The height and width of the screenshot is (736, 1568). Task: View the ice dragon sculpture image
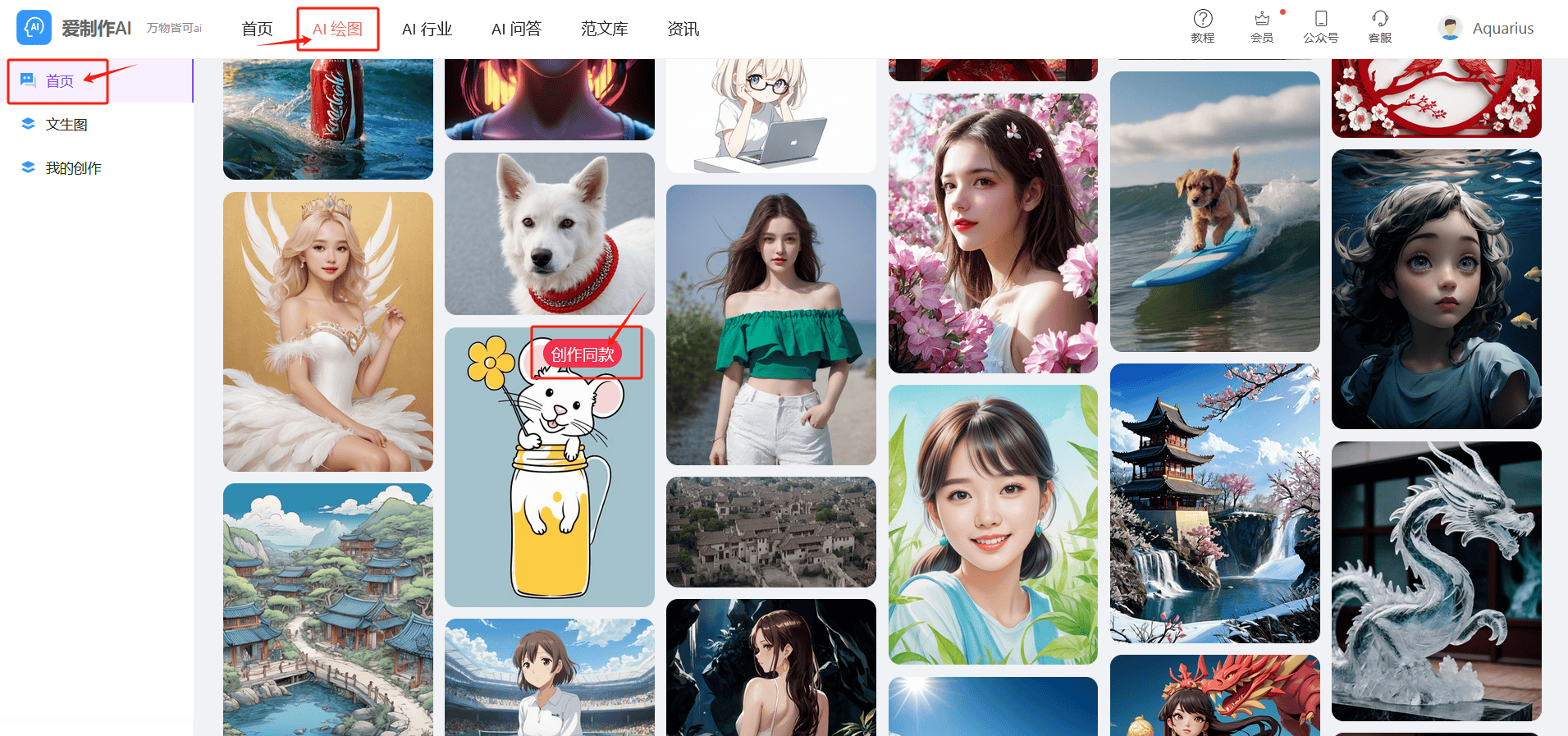tap(1436, 581)
